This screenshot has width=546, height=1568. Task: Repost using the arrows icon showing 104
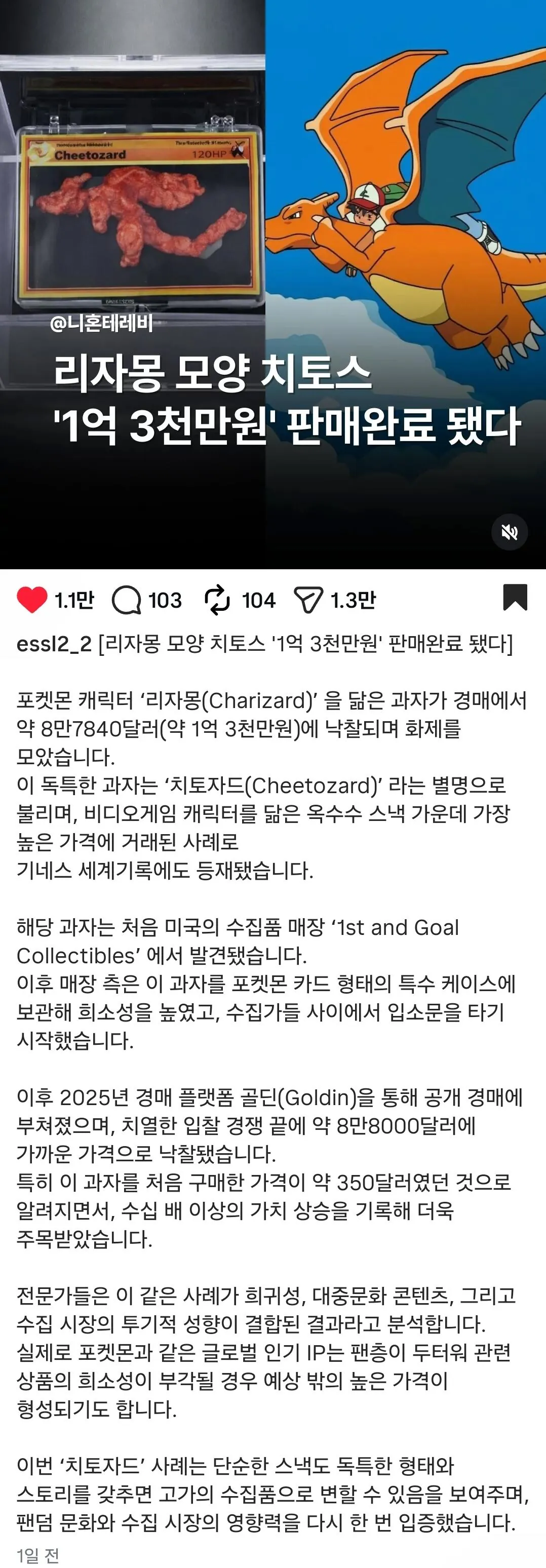click(217, 600)
